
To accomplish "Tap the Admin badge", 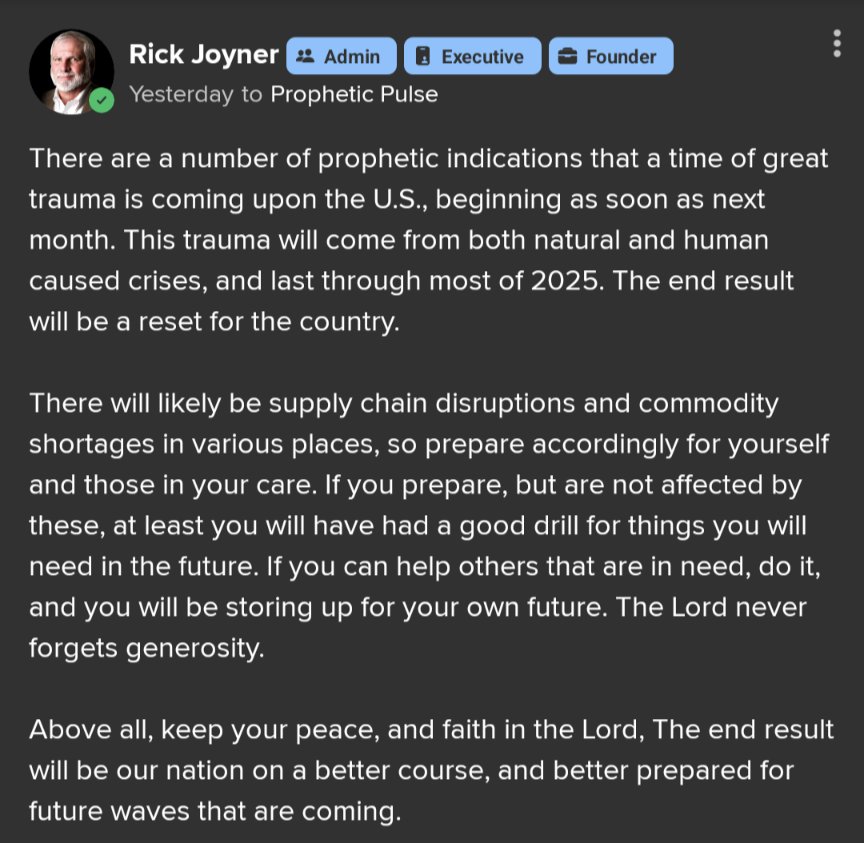I will (341, 56).
